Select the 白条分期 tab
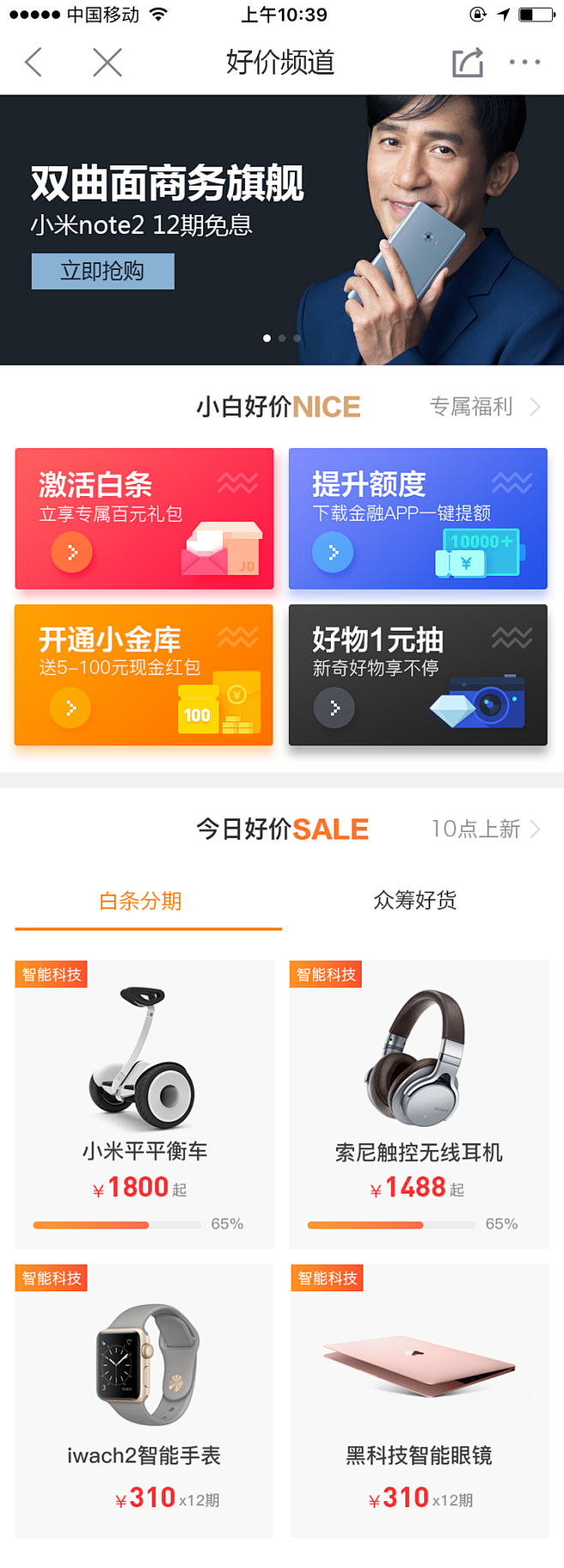 point(141,901)
